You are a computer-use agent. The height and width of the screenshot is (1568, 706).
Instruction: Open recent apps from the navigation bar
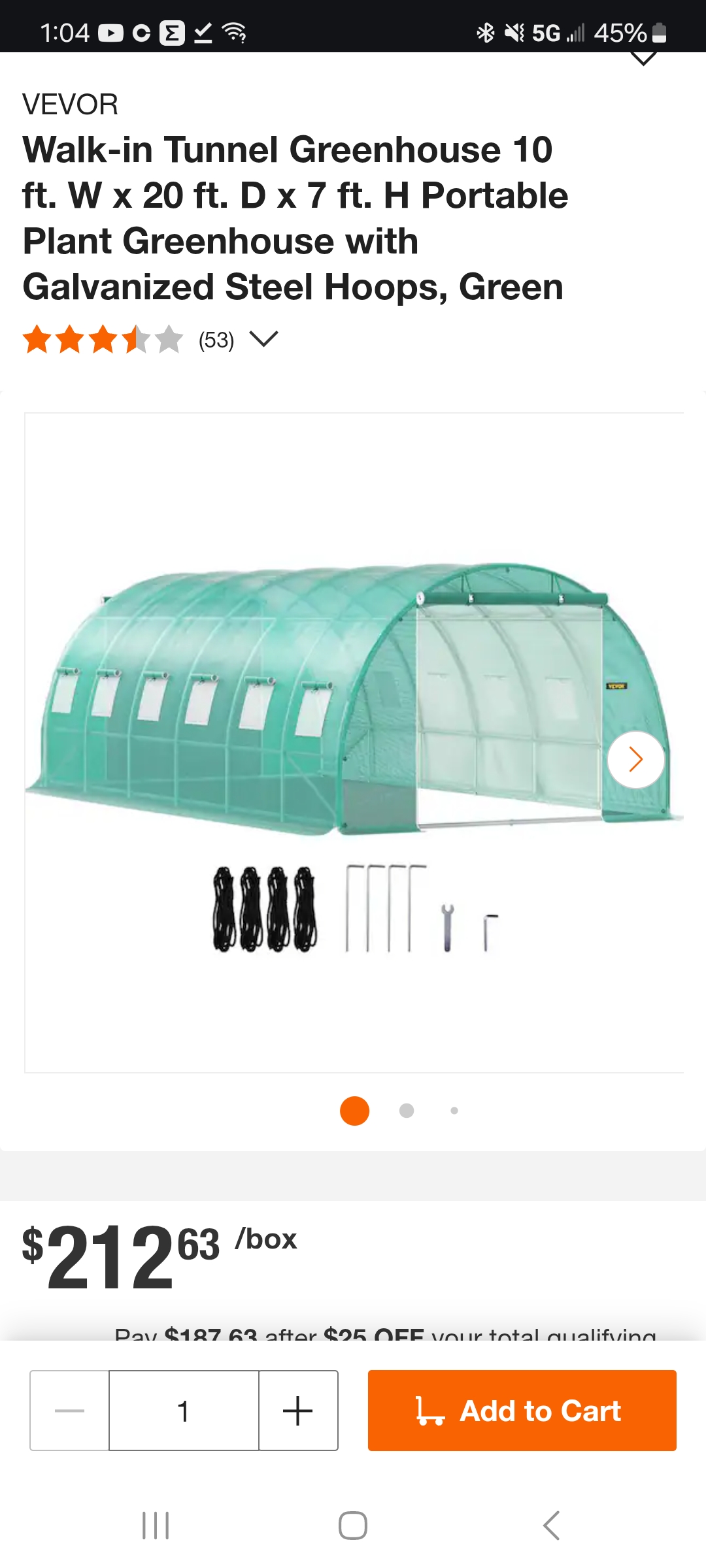[156, 1526]
